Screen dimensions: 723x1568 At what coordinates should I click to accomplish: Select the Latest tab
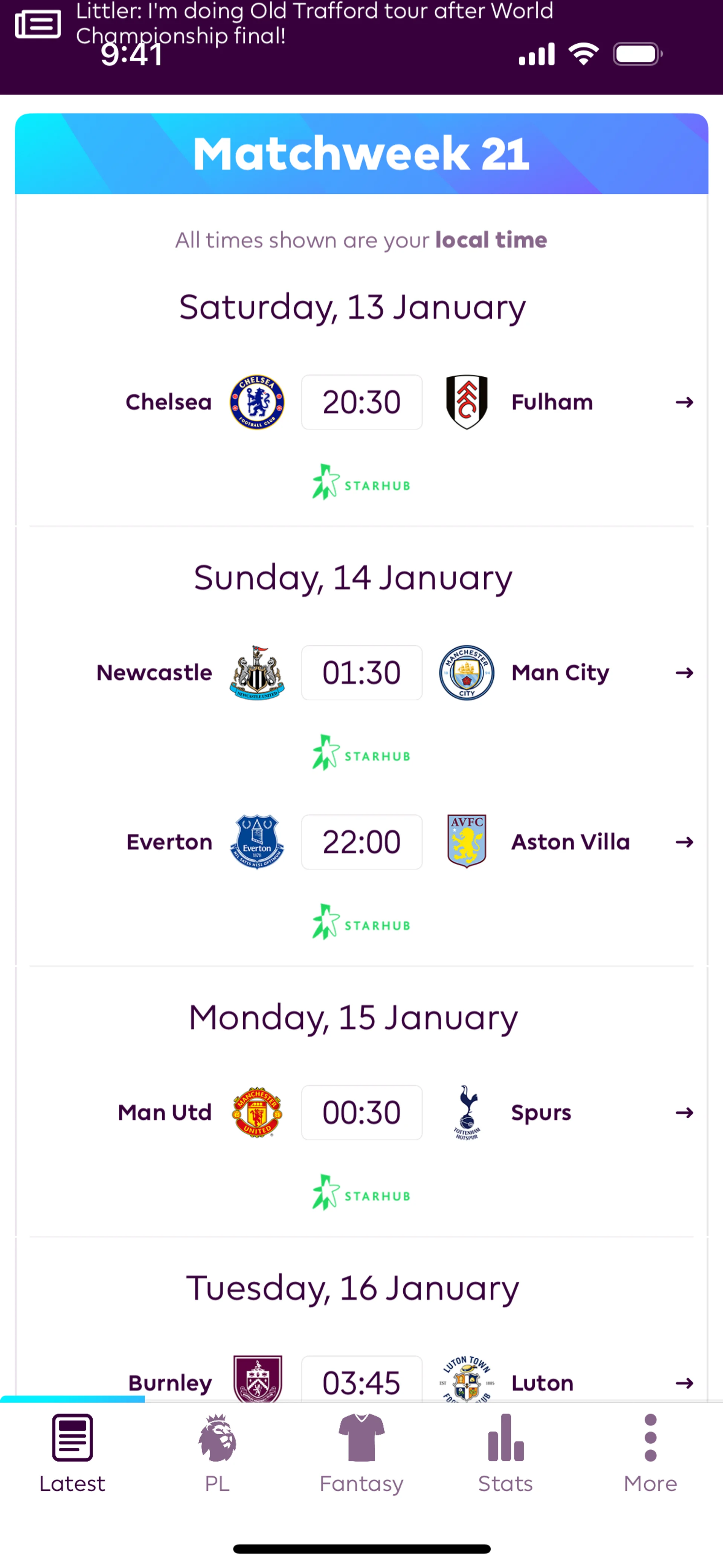pos(72,1454)
